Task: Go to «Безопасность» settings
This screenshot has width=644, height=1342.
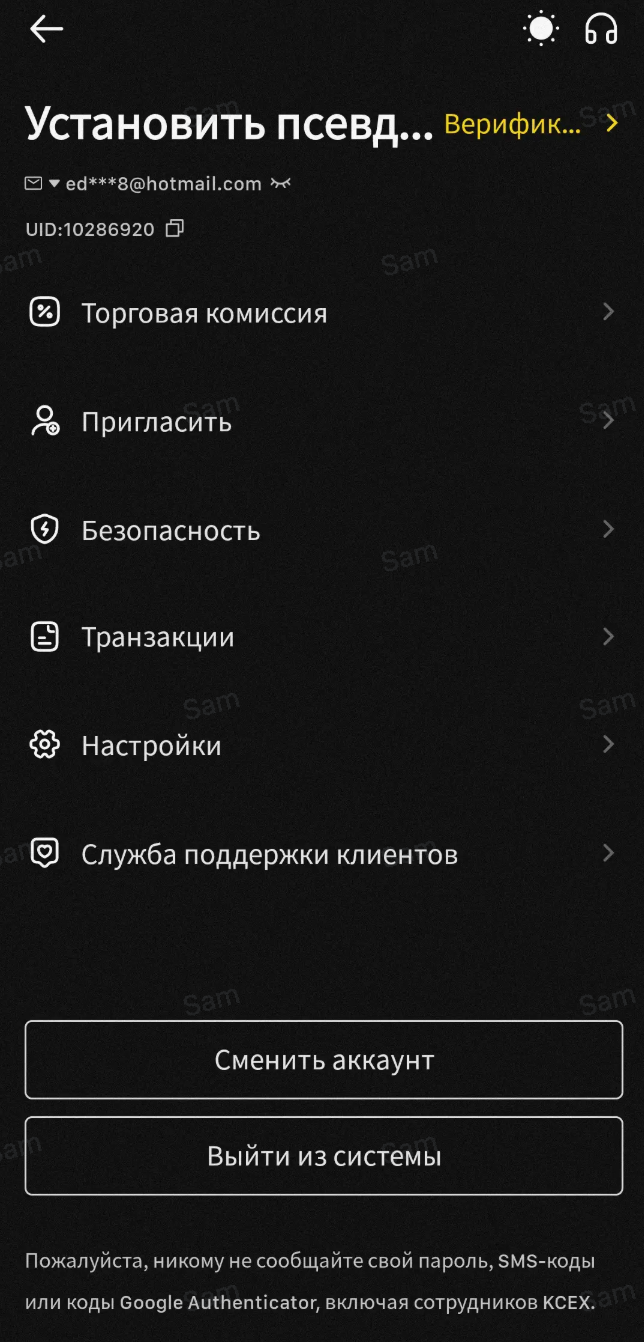Action: tap(322, 530)
